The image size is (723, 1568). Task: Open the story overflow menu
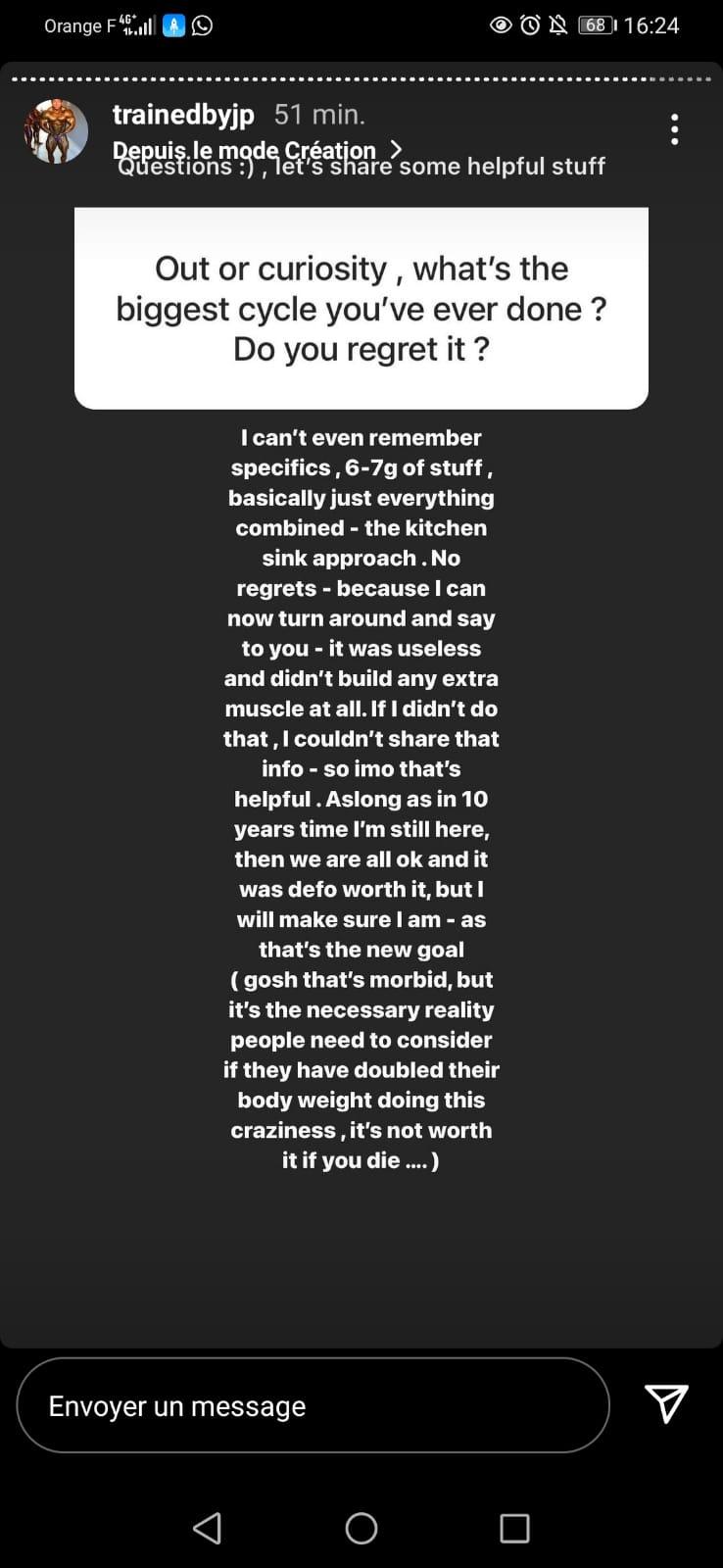[x=674, y=129]
